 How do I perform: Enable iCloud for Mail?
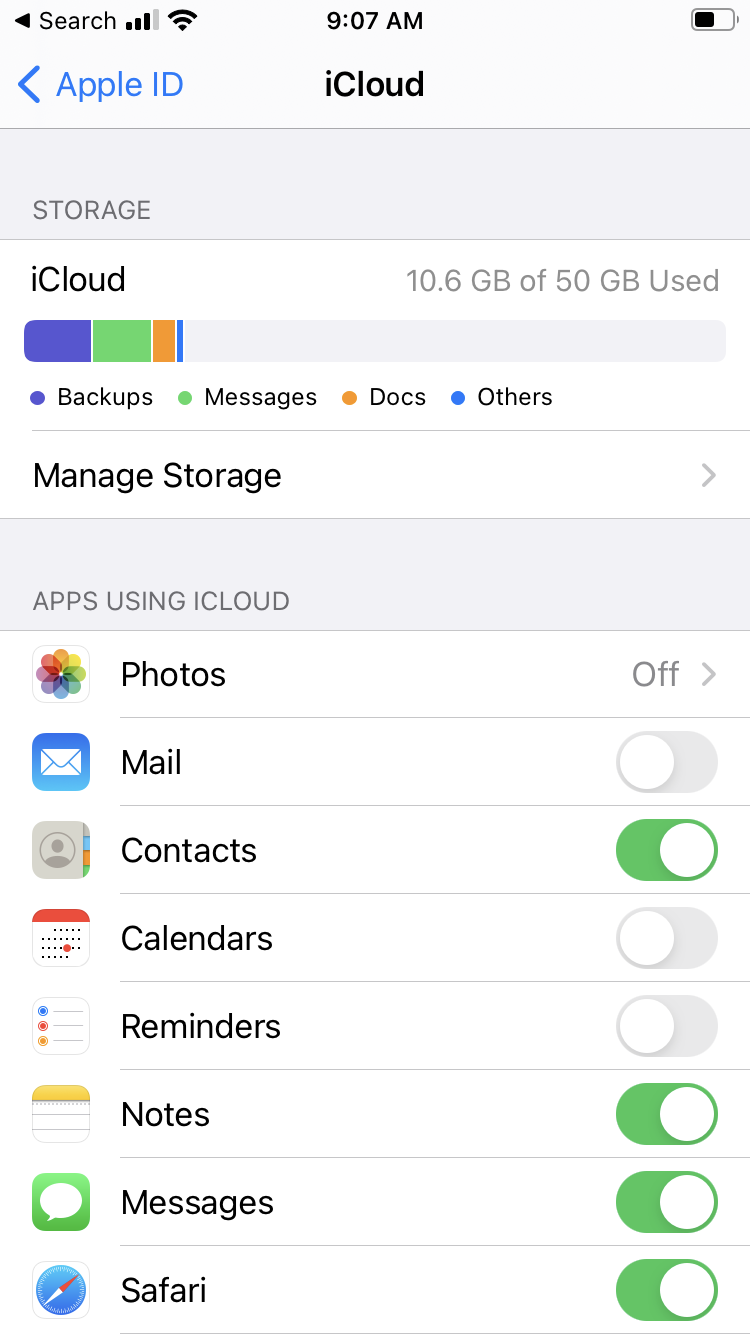pyautogui.click(x=667, y=762)
